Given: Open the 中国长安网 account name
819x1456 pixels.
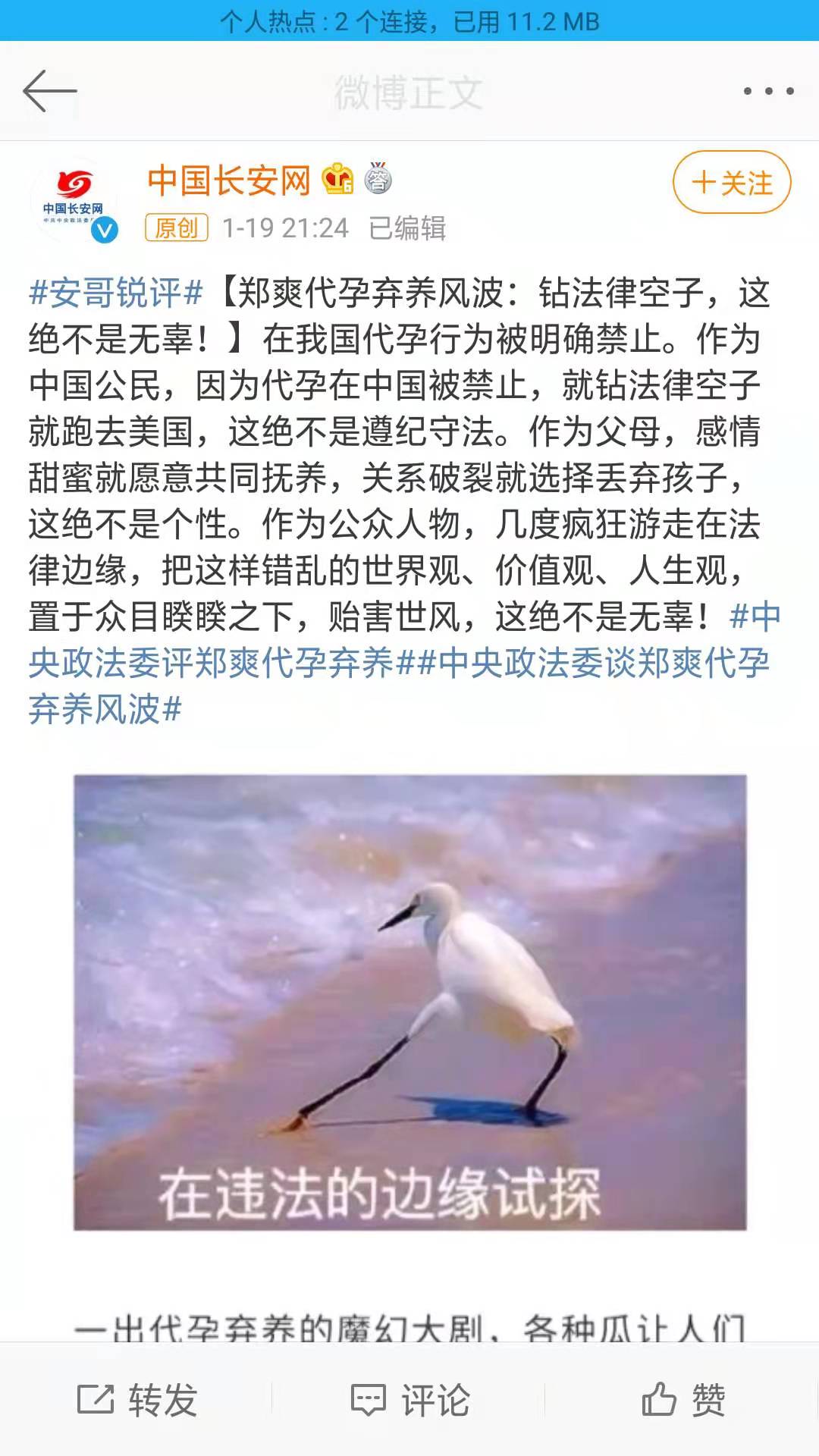Looking at the screenshot, I should pos(229,180).
